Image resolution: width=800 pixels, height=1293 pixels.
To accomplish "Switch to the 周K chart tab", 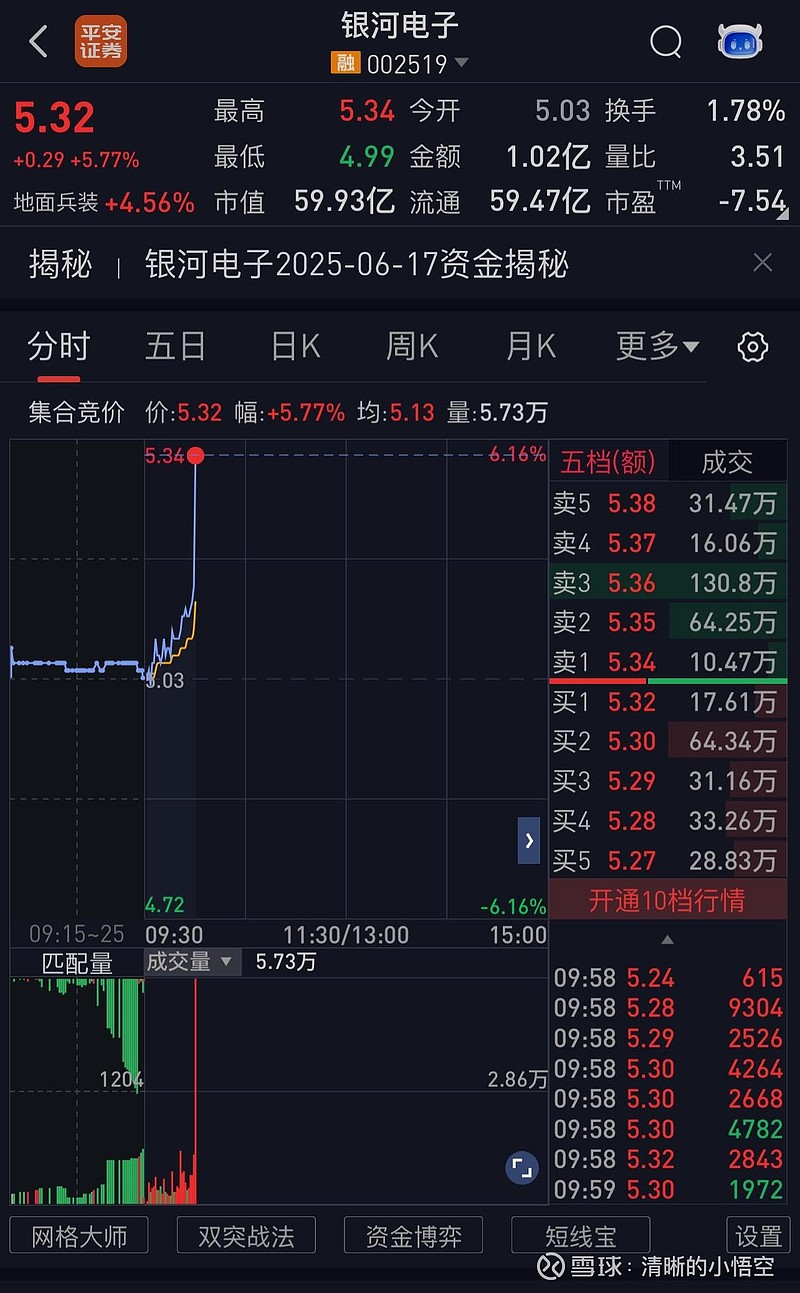I will click(x=412, y=346).
